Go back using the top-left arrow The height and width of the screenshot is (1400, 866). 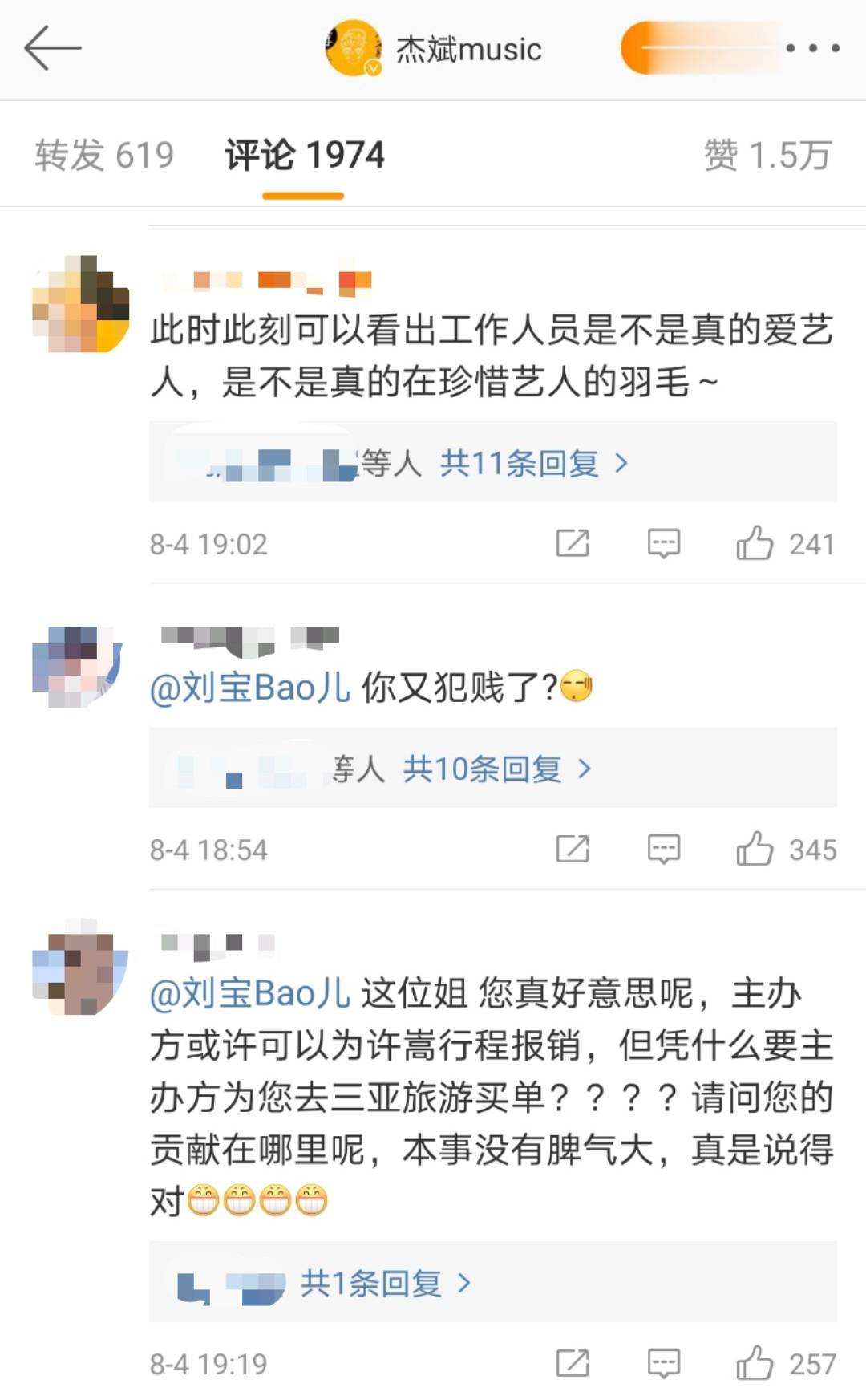(x=52, y=48)
